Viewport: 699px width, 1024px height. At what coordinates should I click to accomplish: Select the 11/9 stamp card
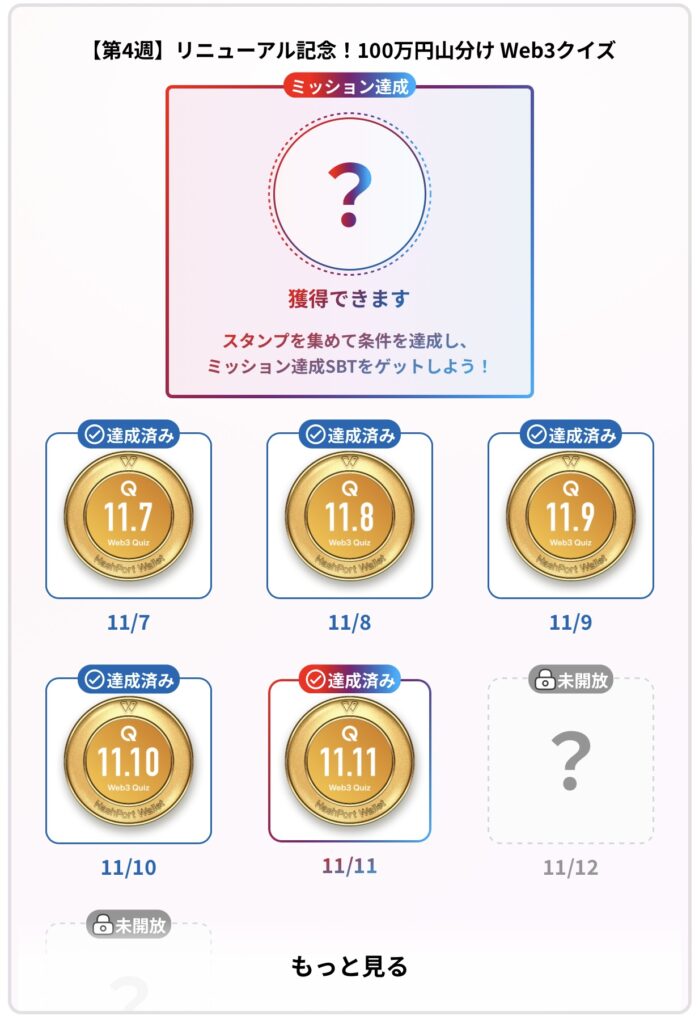[x=570, y=516]
